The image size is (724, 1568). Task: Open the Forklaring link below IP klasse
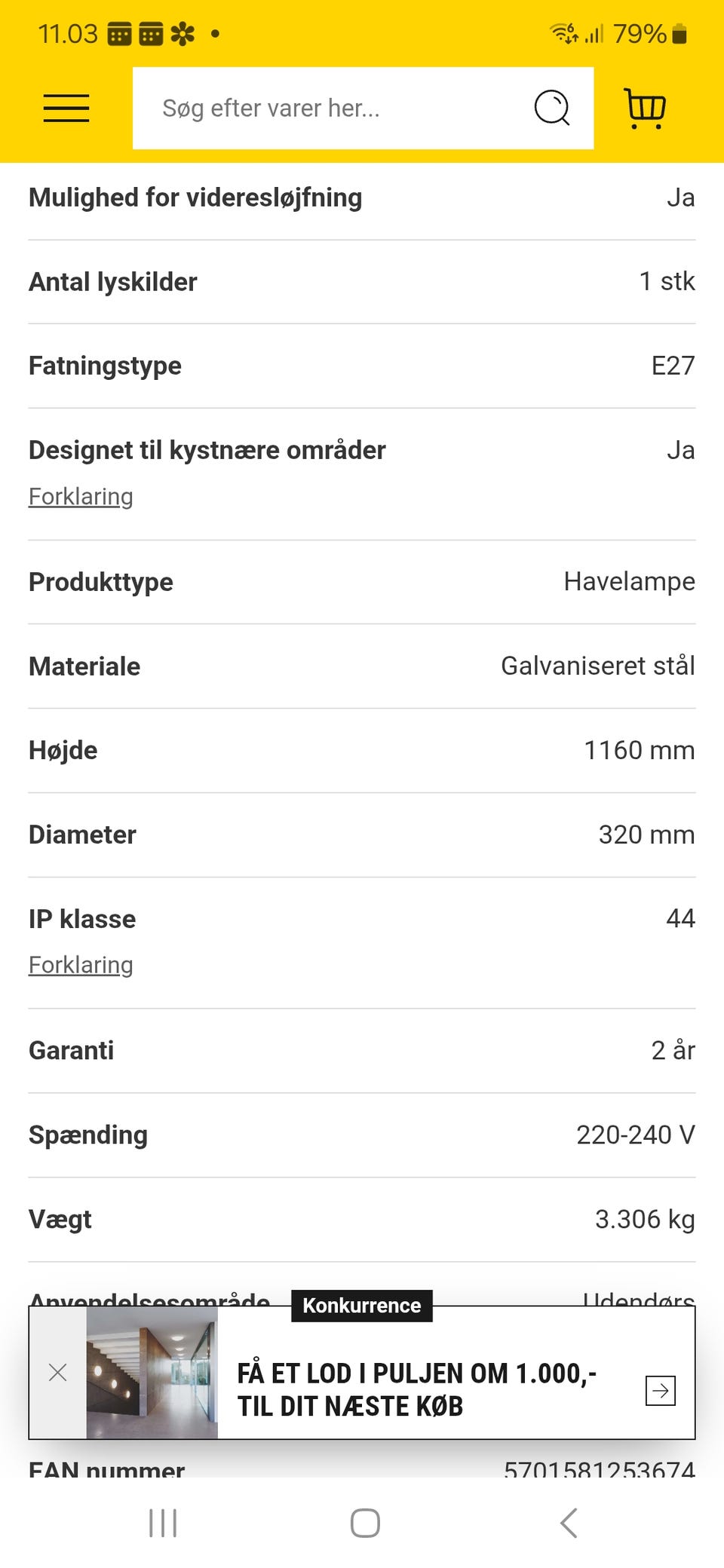tap(80, 964)
